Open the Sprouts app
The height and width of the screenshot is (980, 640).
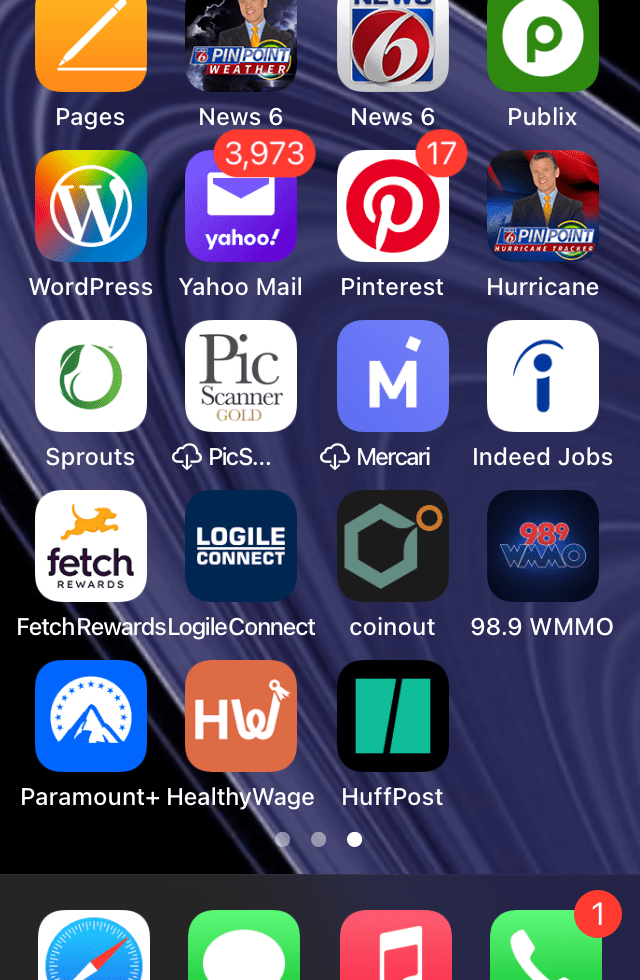click(x=91, y=376)
